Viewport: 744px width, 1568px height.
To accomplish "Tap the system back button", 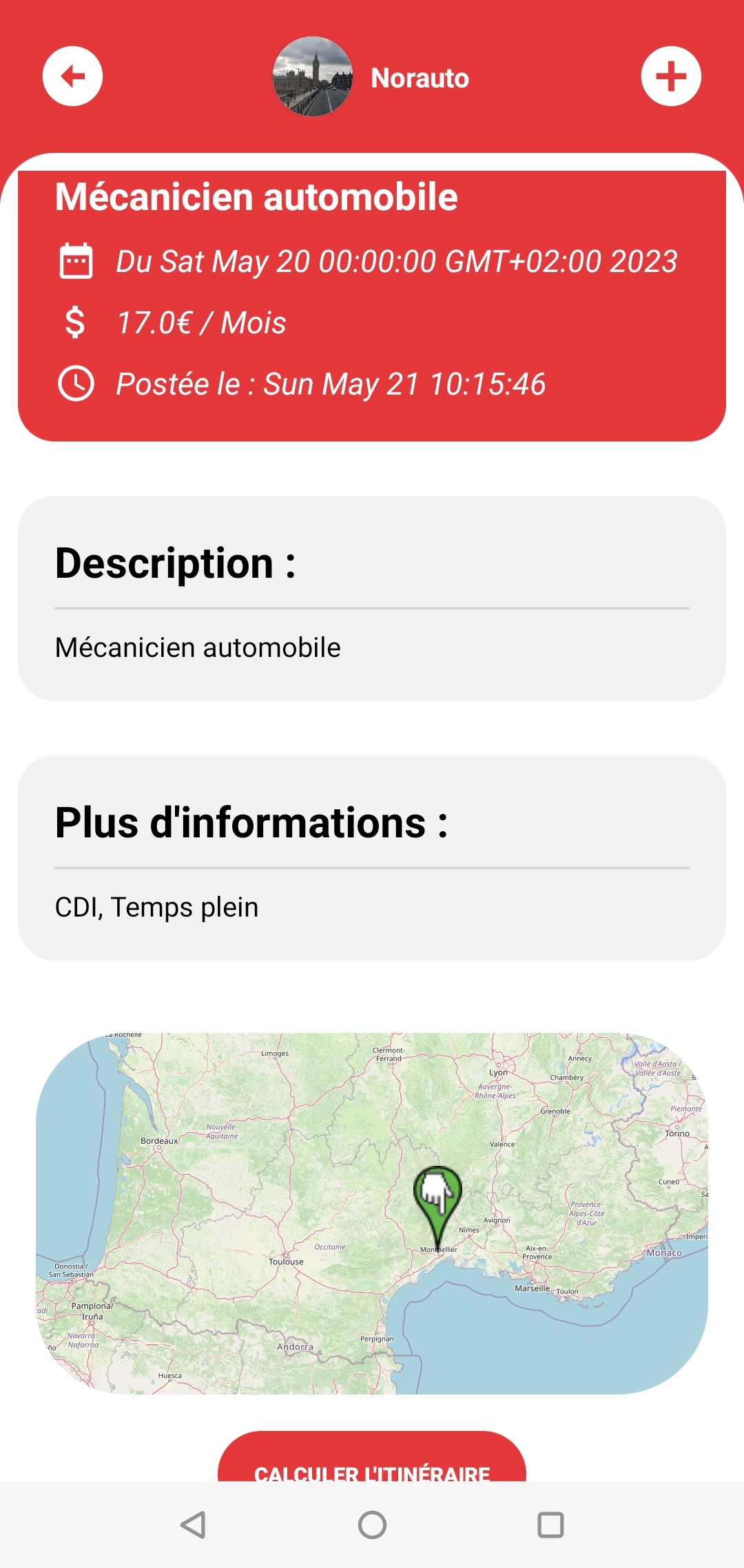I will 194,1525.
